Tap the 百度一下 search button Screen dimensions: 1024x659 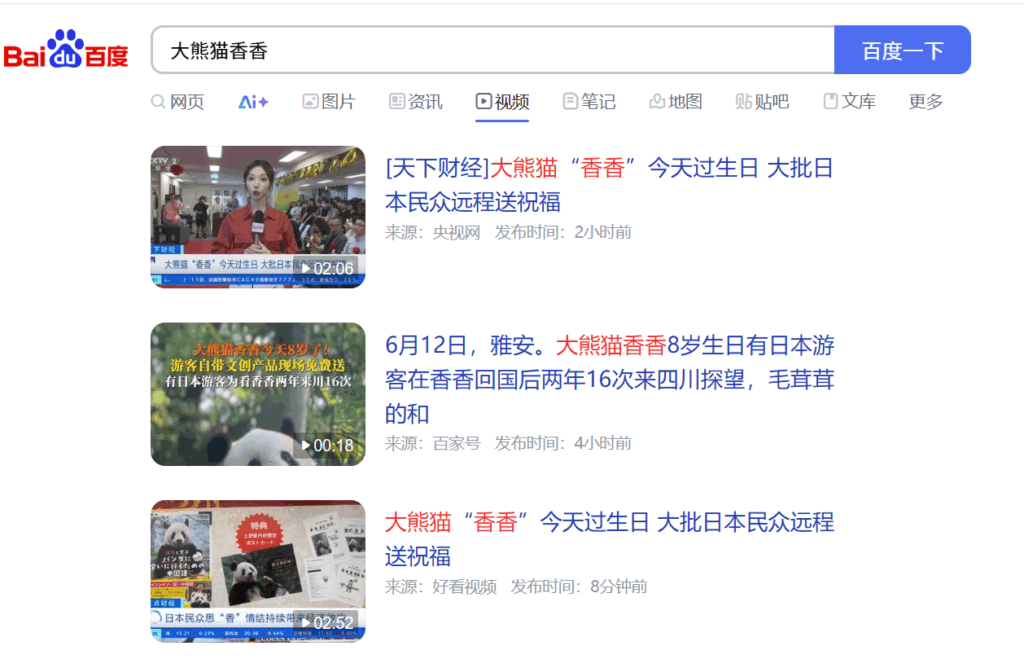point(902,50)
